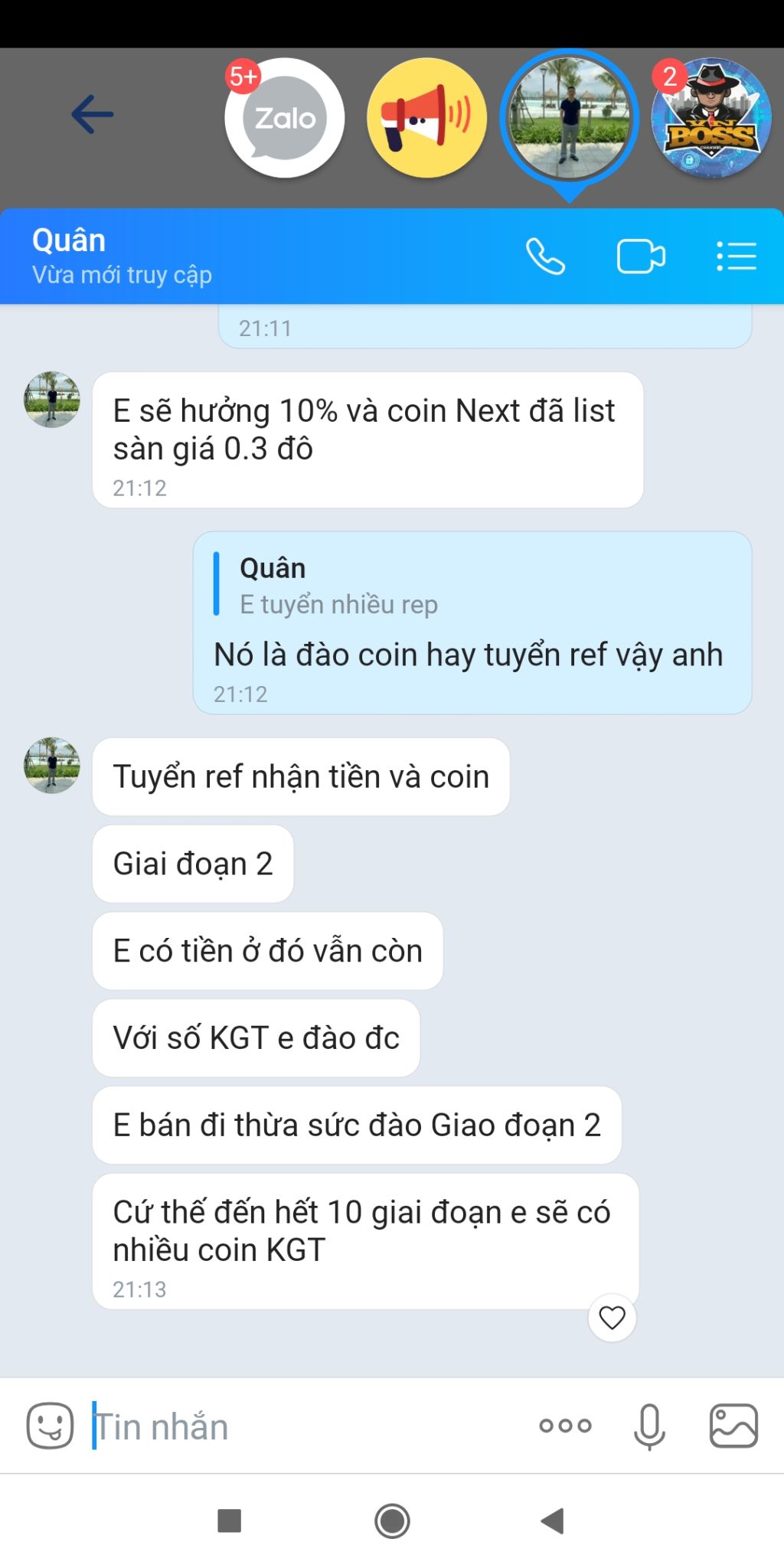The image size is (784, 1568).
Task: React with heart to the KGT message
Action: (x=612, y=1318)
